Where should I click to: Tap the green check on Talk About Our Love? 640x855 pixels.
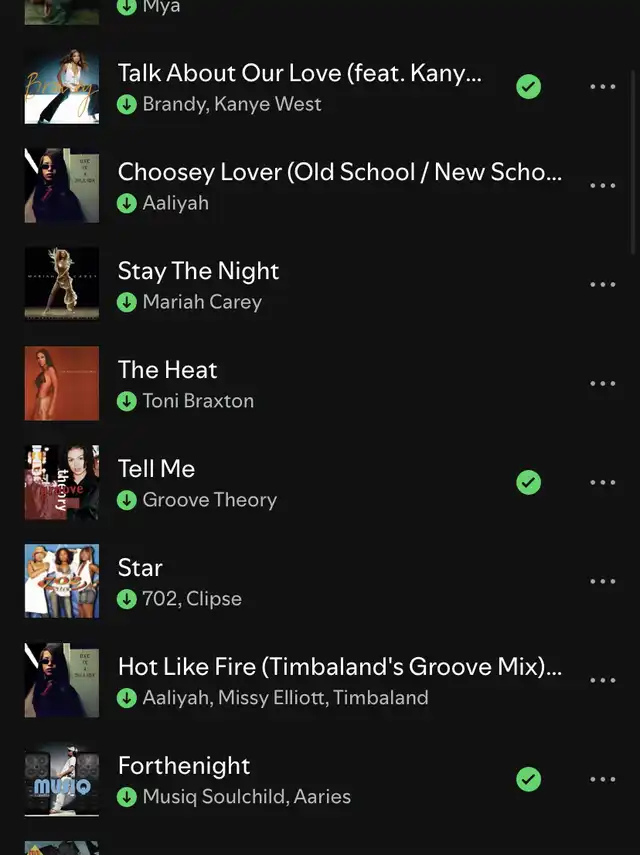[528, 87]
